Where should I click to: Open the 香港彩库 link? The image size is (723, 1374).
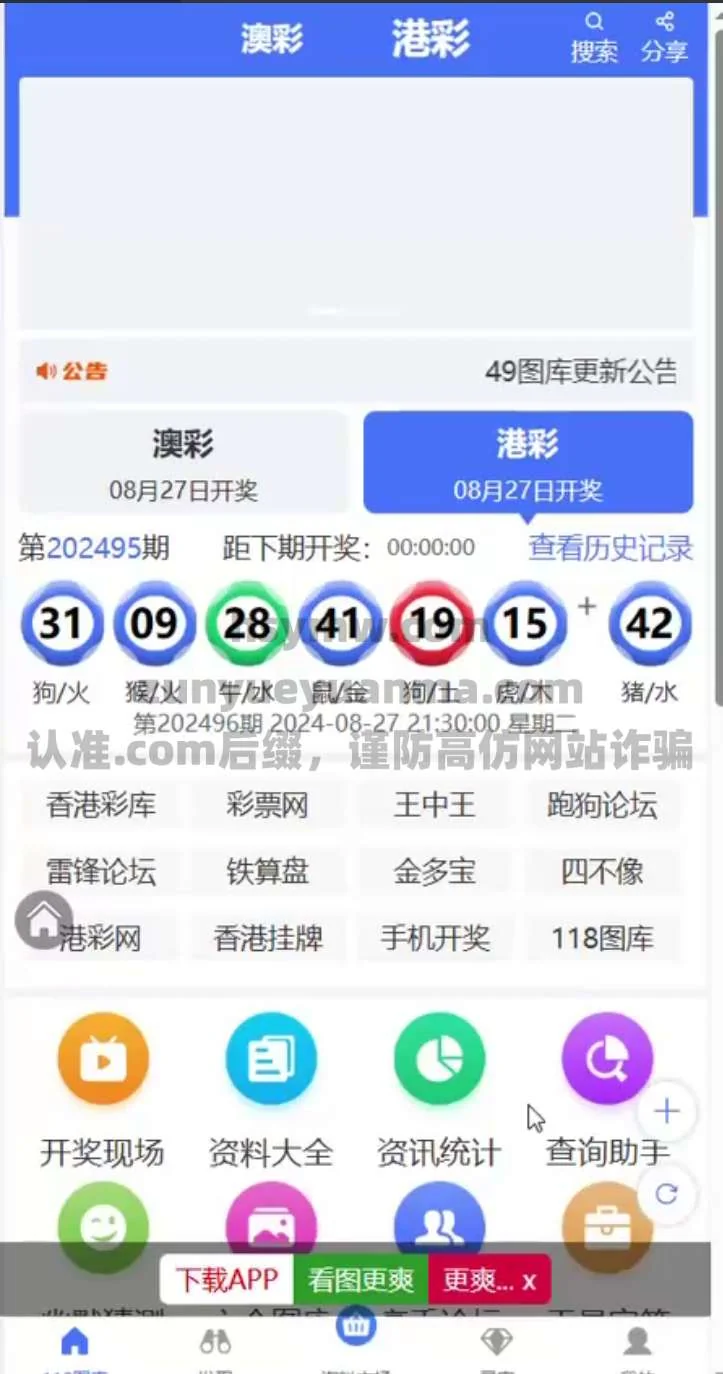pos(101,805)
